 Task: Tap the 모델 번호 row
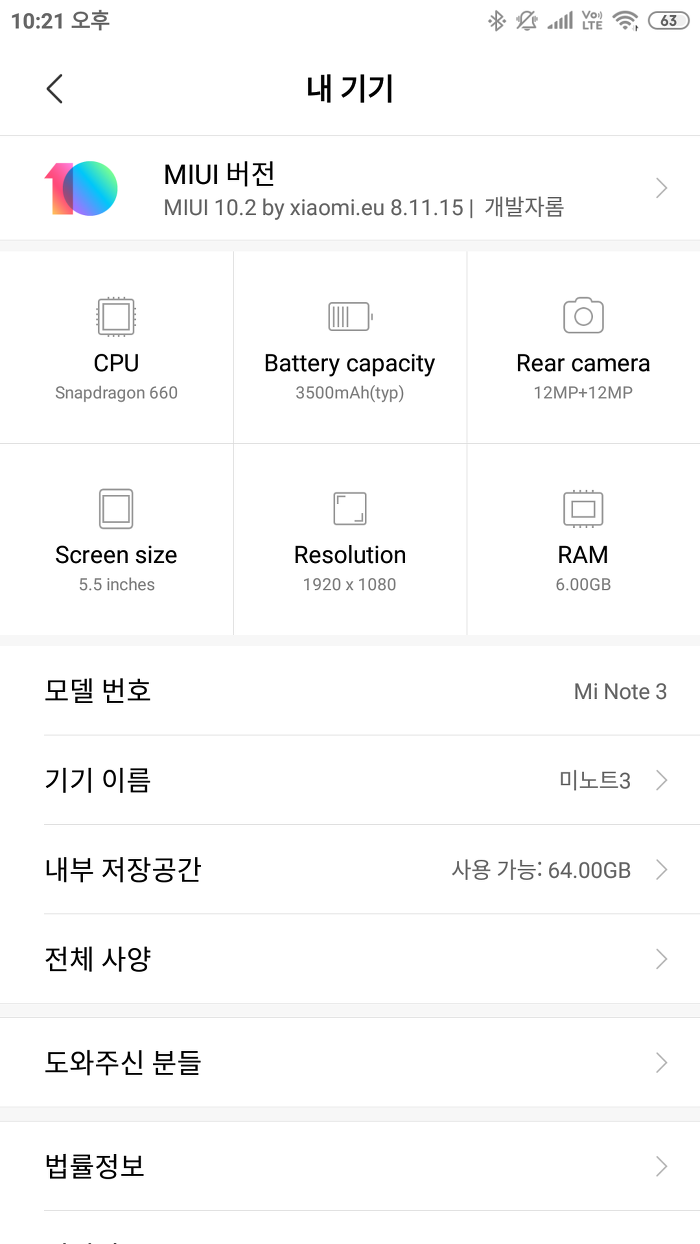(350, 691)
